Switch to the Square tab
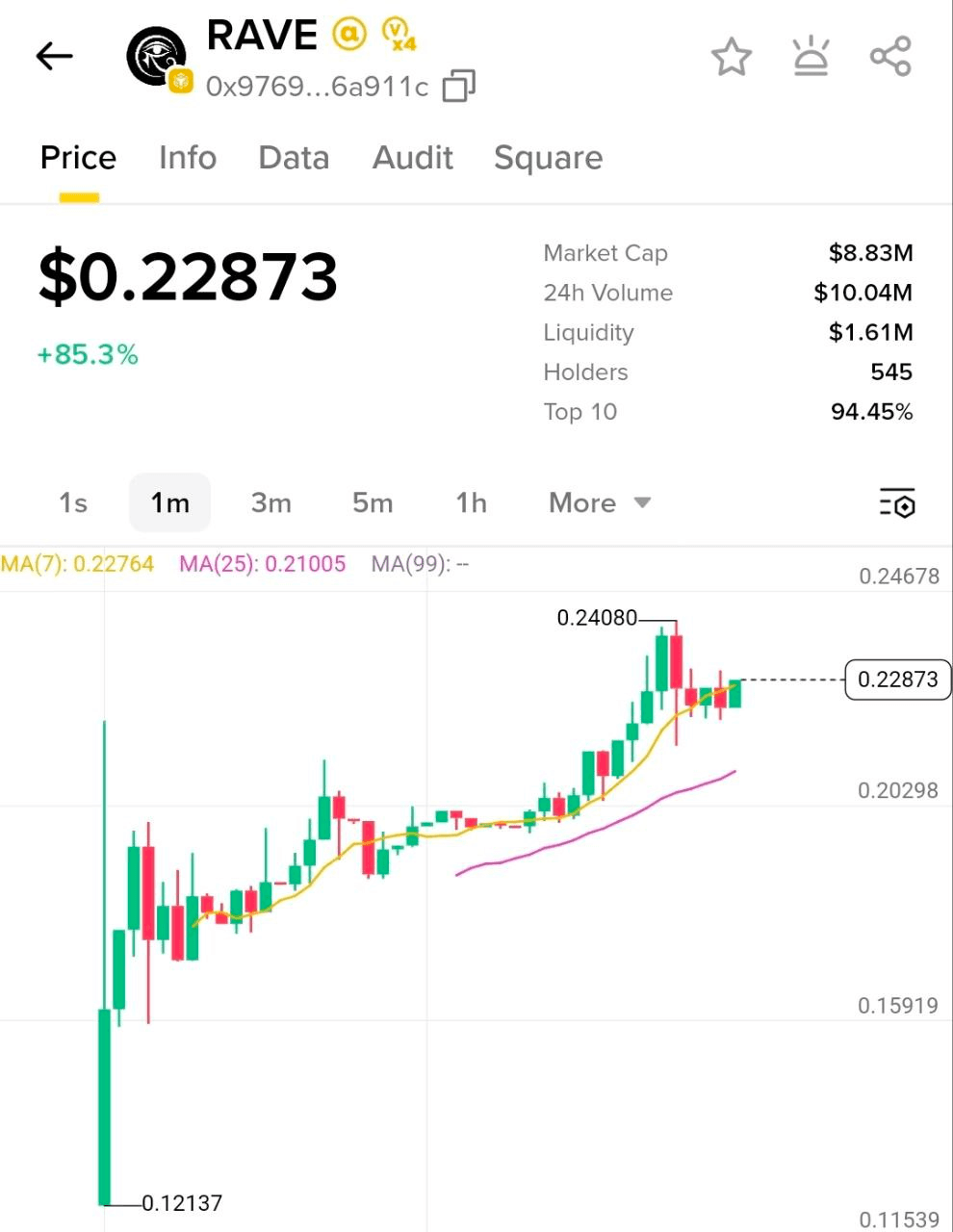The height and width of the screenshot is (1232, 953). point(548,158)
